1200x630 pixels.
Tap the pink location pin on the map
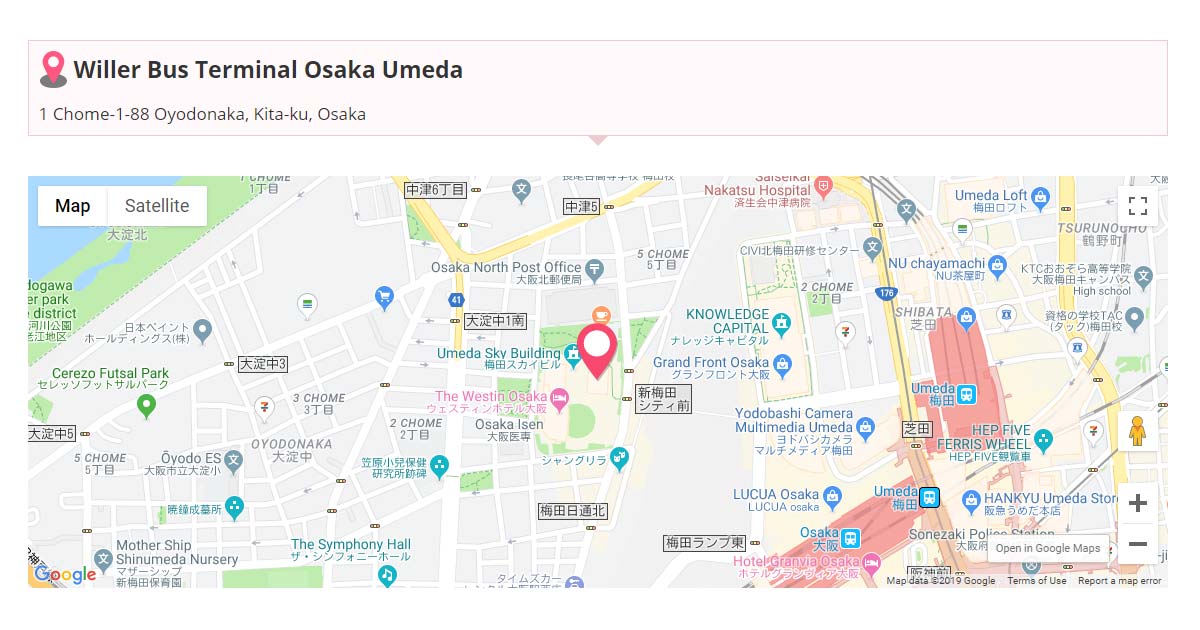pos(597,348)
